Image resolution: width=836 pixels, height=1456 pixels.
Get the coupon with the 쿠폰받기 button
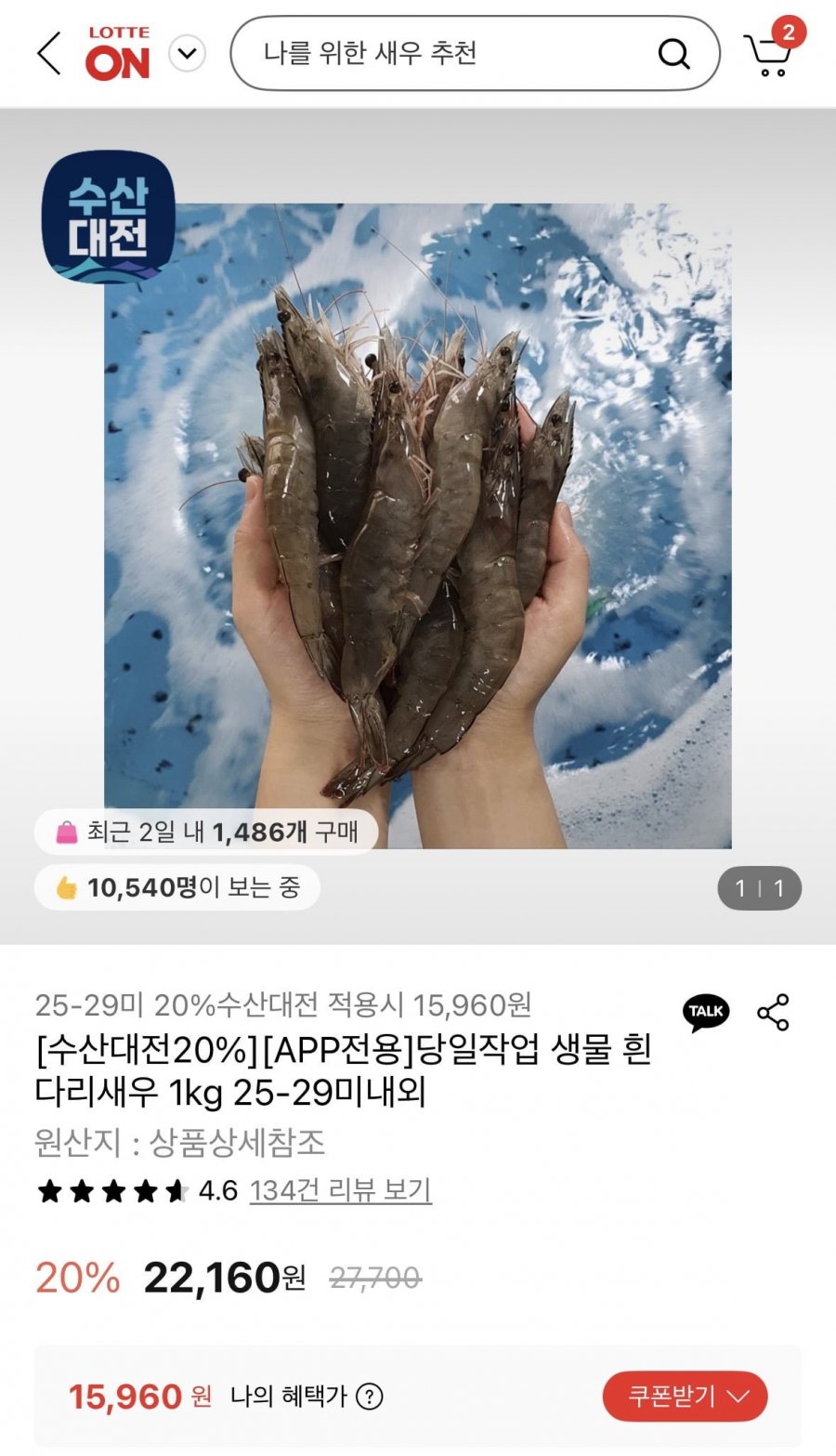(685, 1397)
